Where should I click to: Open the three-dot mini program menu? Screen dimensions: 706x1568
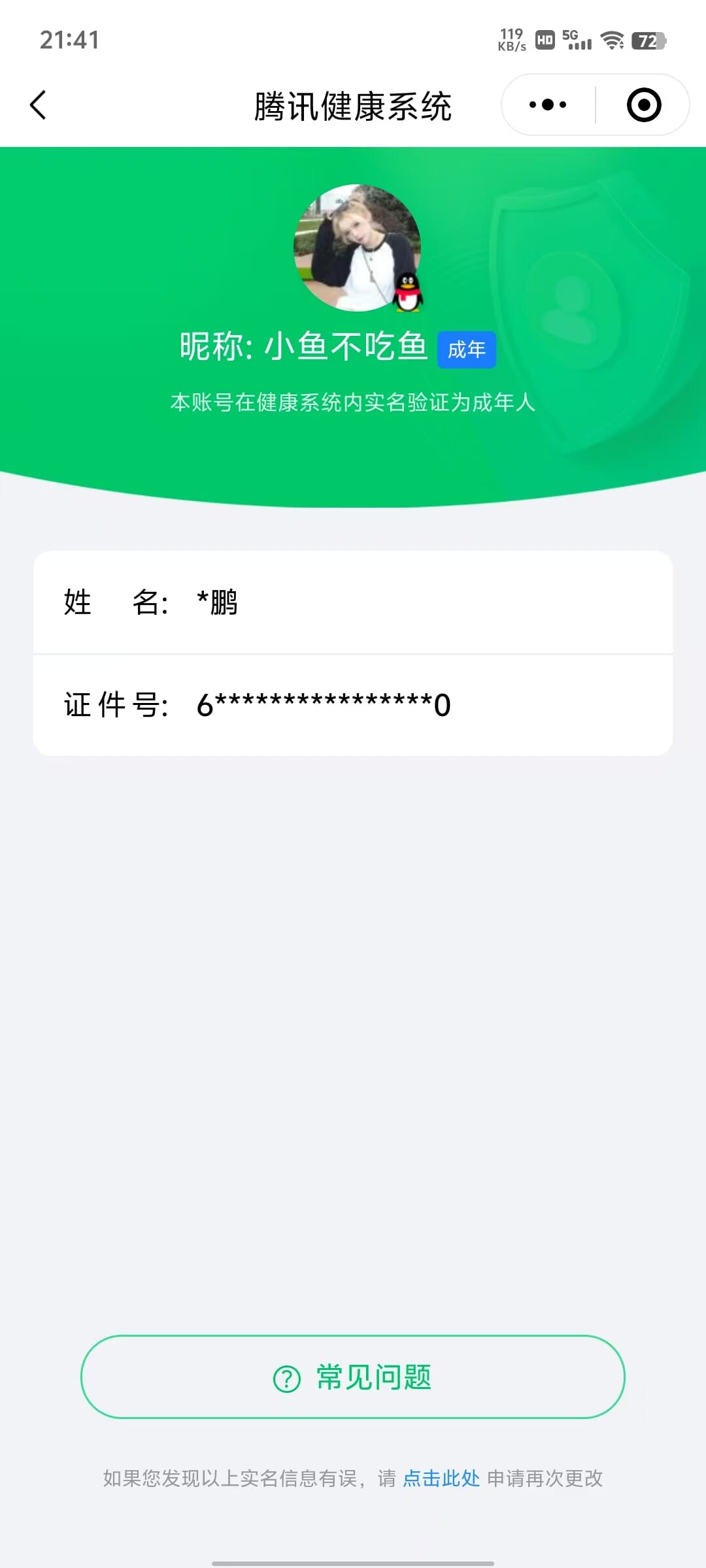(x=548, y=105)
